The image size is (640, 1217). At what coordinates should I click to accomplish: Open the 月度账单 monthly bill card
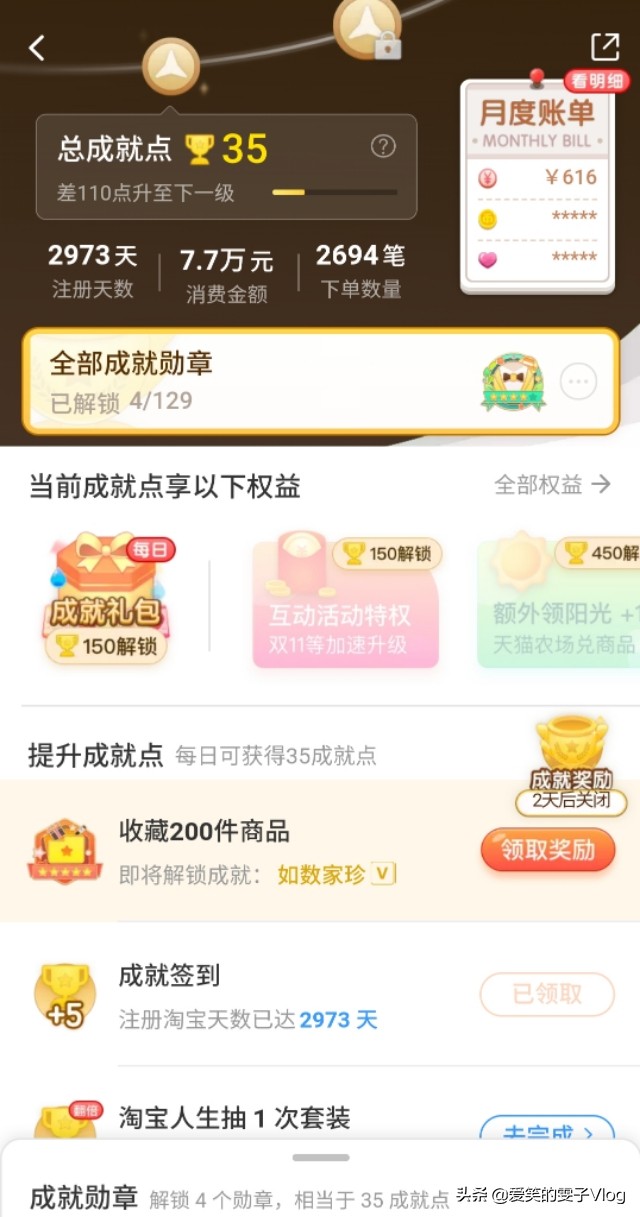[x=537, y=184]
